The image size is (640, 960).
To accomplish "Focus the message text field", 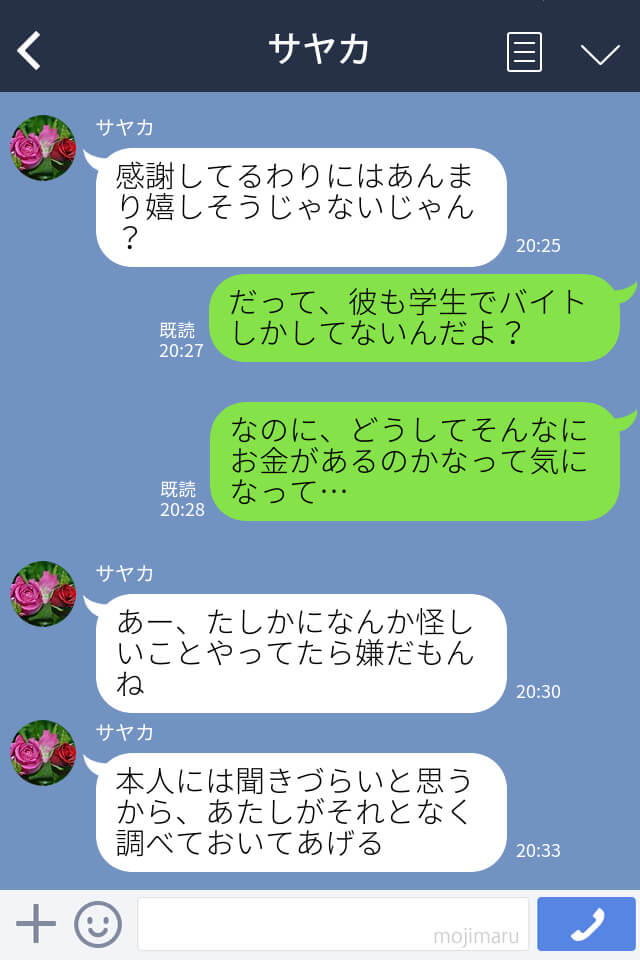I will coord(332,923).
